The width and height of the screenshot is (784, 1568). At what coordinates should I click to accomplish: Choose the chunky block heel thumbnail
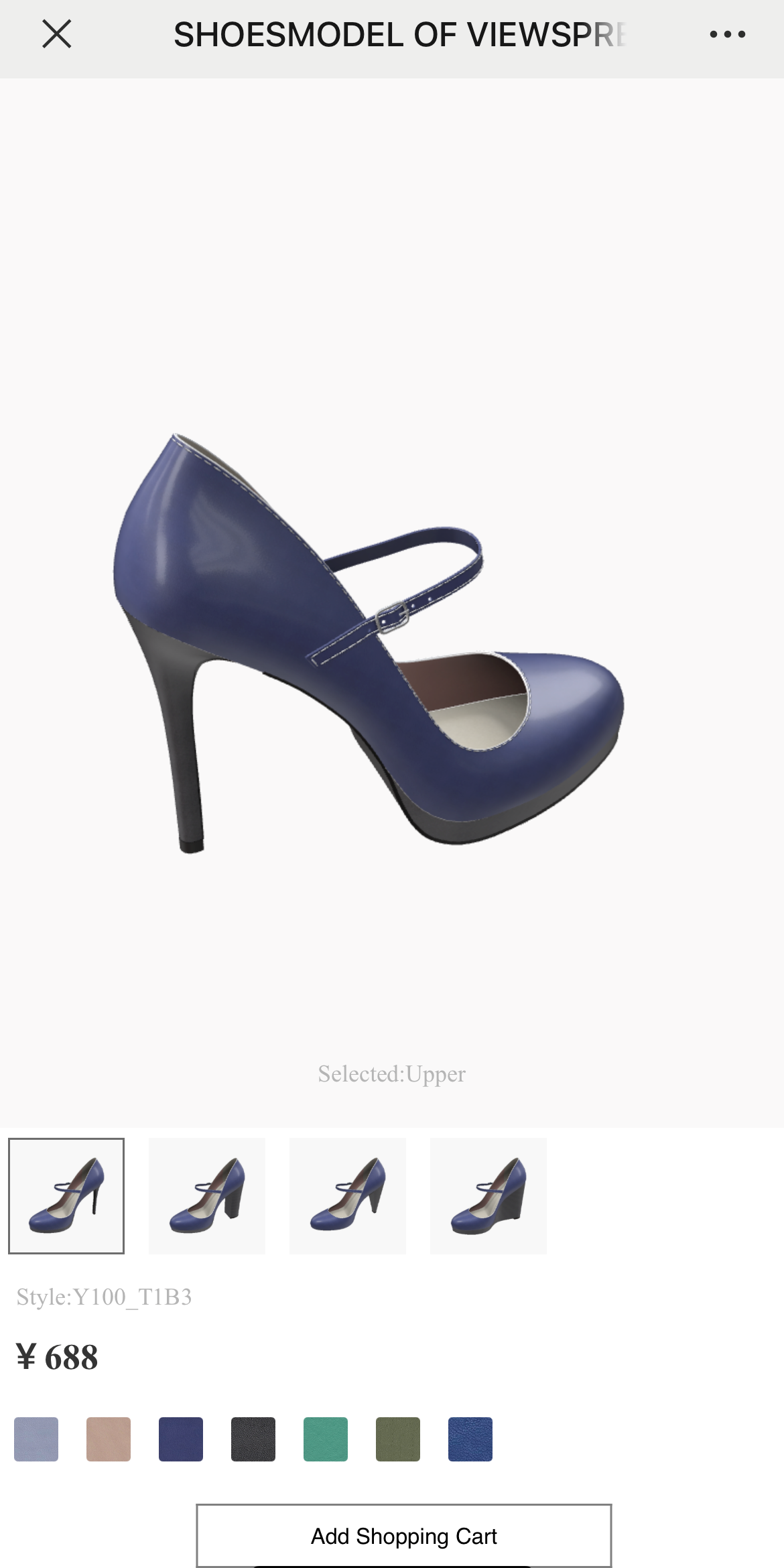click(x=207, y=1195)
